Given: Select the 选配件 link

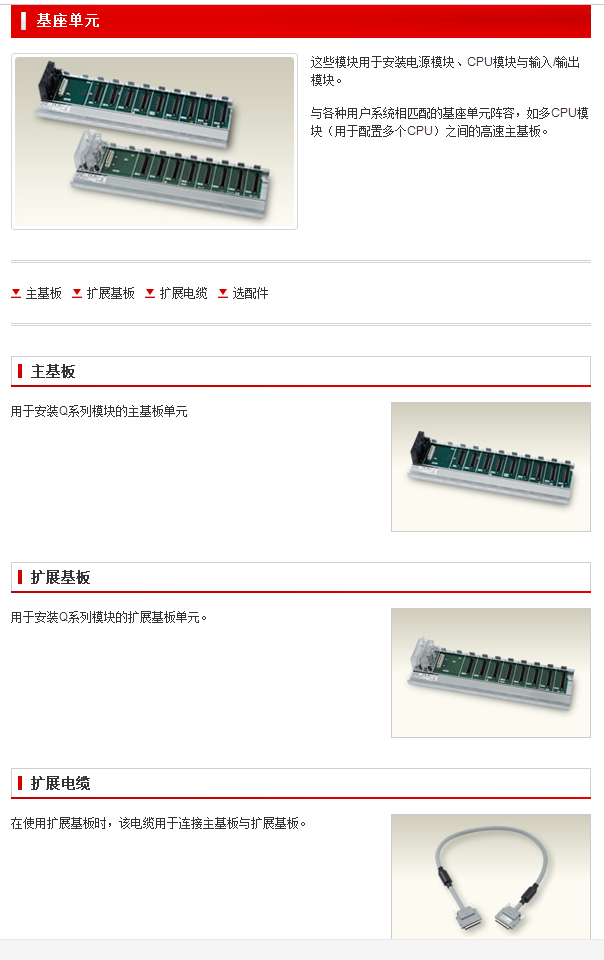Looking at the screenshot, I should (250, 293).
